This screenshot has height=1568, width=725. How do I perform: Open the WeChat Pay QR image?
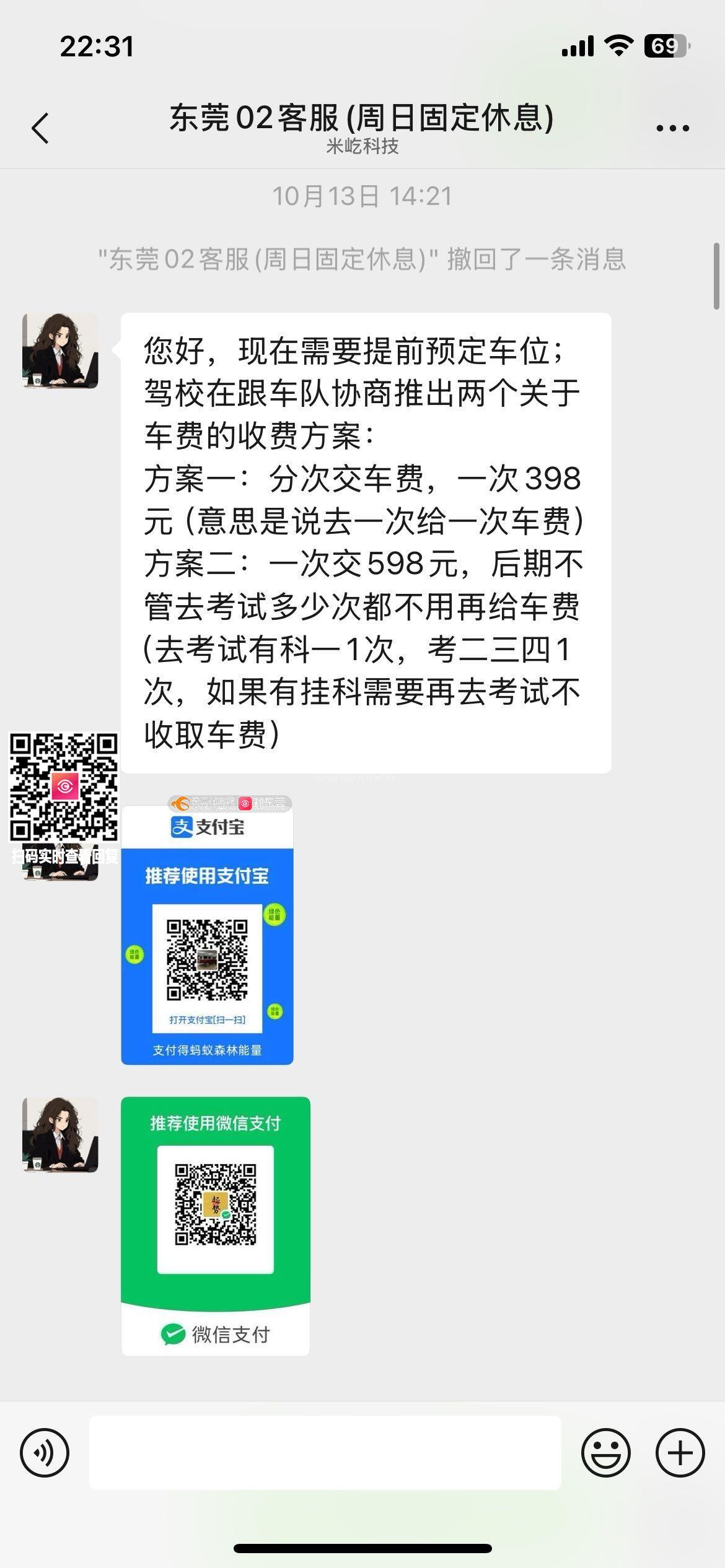215,1226
